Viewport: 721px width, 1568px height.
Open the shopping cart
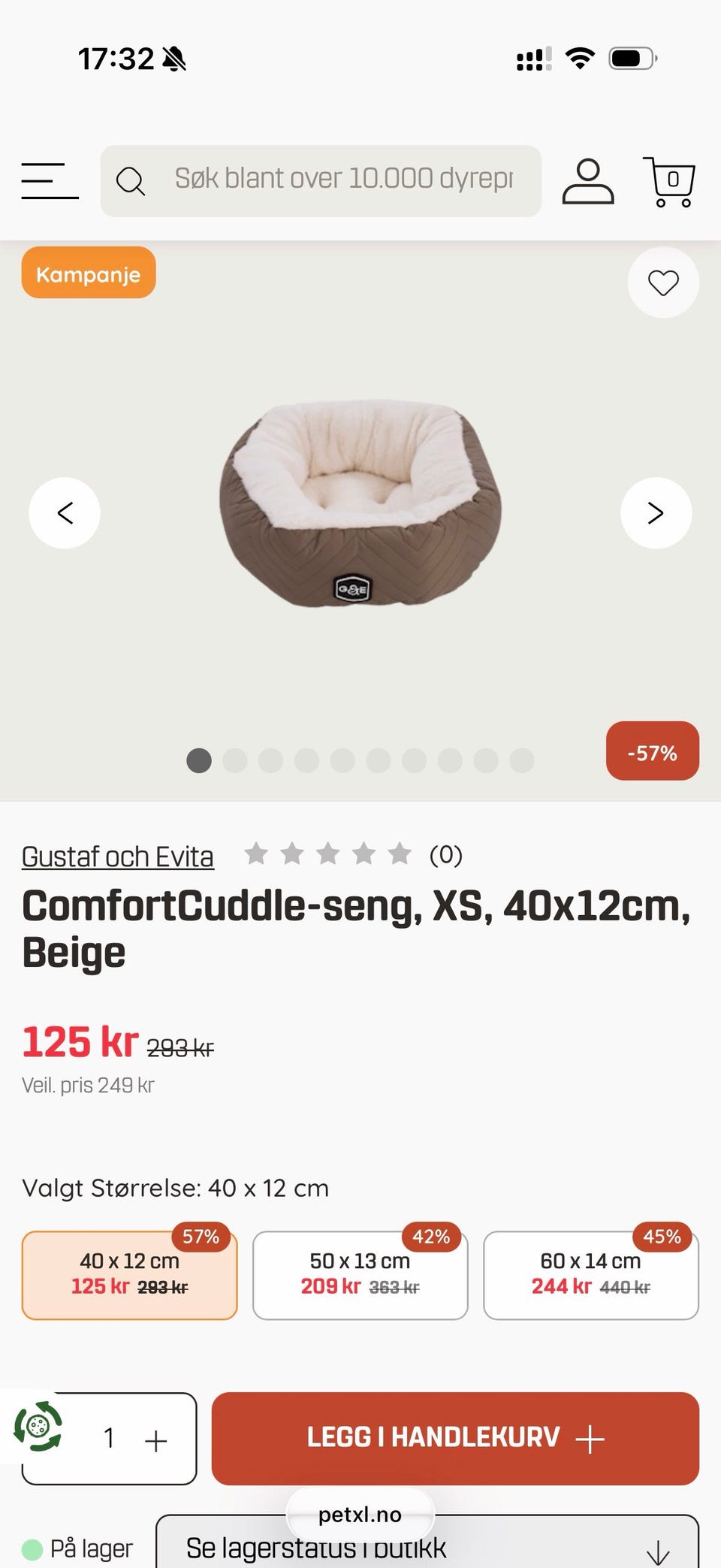click(668, 181)
